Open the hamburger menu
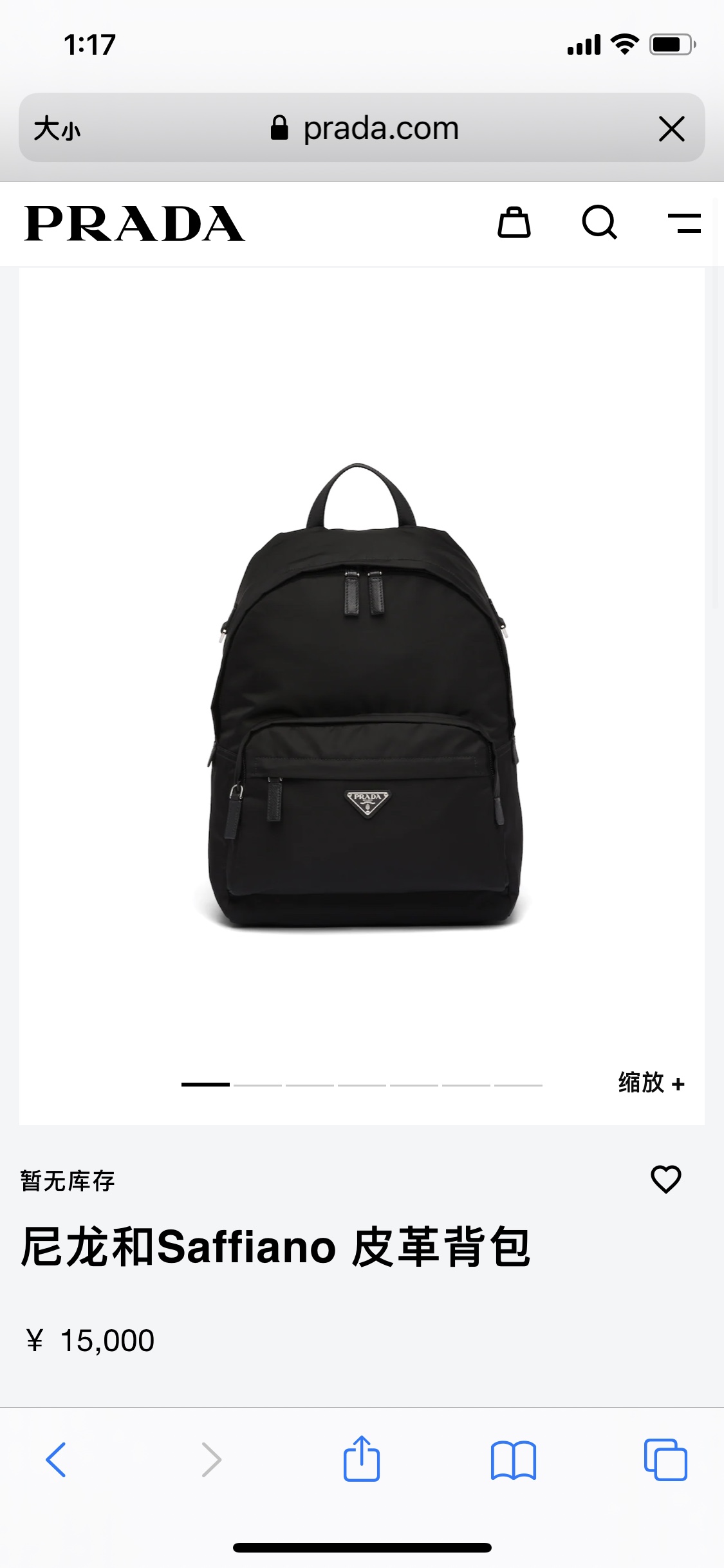The image size is (724, 1568). coord(684,223)
